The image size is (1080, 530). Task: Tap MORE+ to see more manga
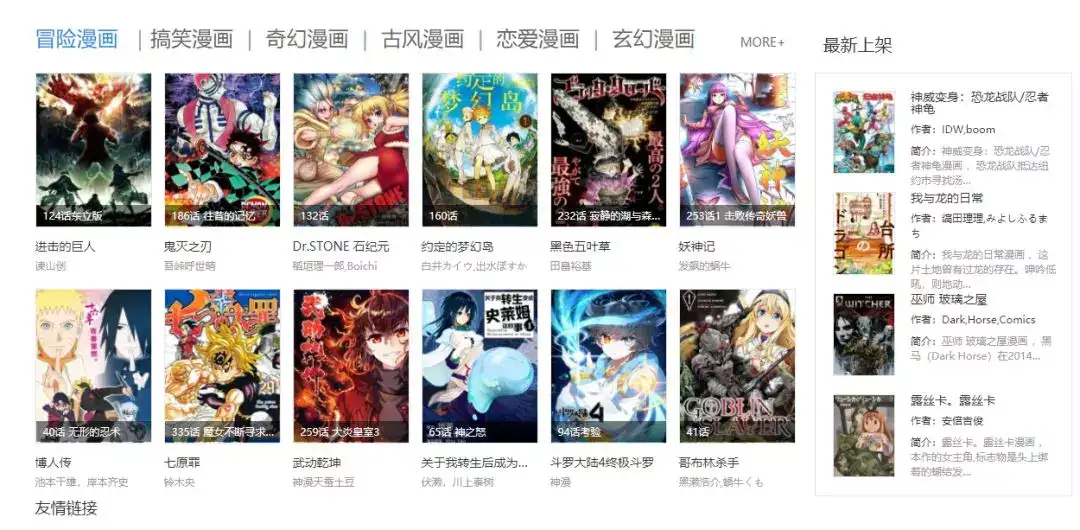pyautogui.click(x=762, y=42)
